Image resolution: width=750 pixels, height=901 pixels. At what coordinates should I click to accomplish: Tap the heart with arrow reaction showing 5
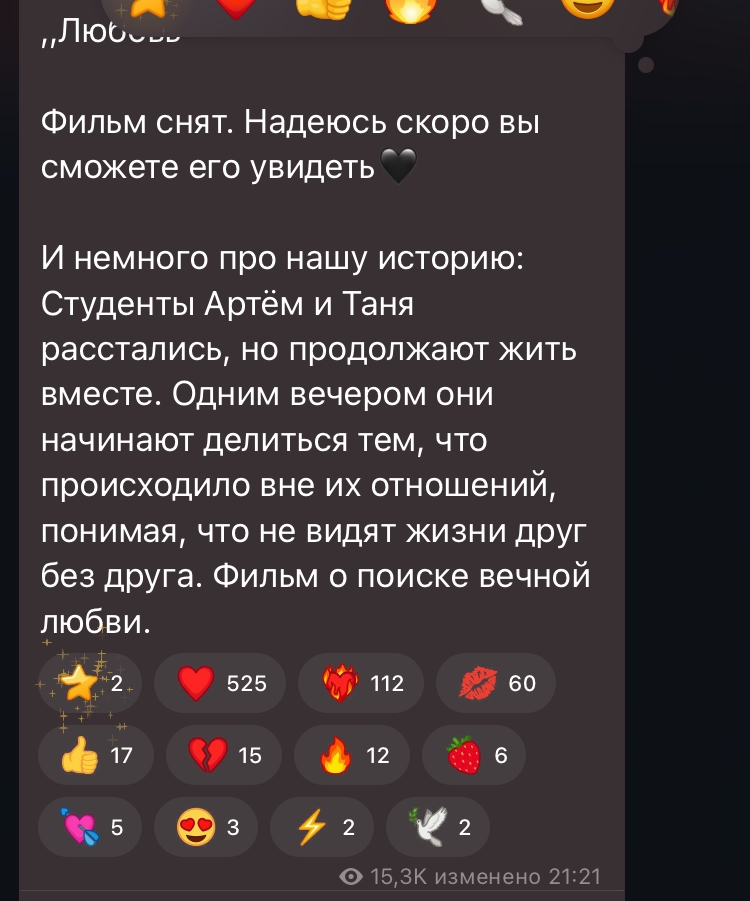90,827
